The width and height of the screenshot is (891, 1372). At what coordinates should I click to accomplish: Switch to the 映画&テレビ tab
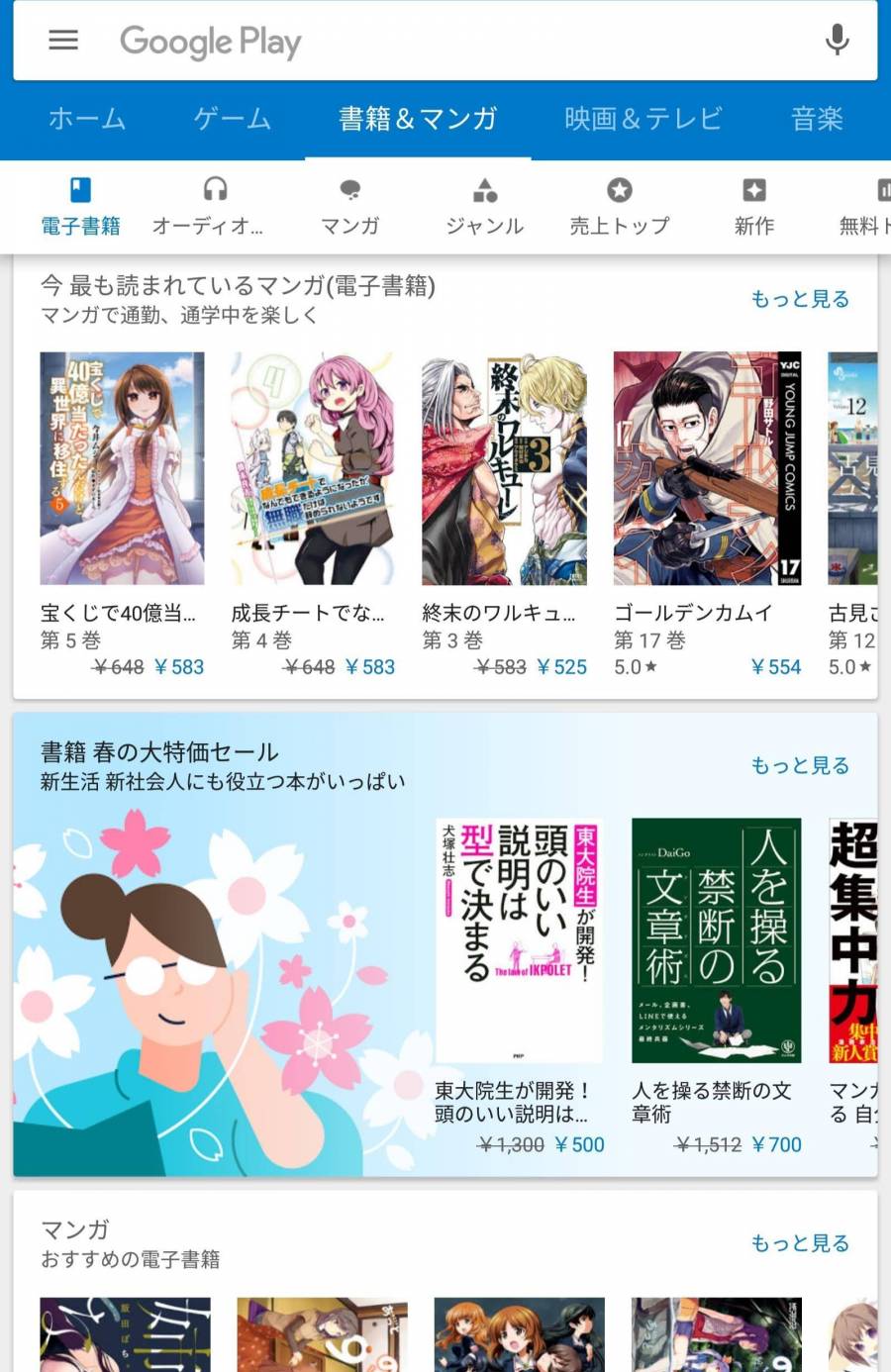coord(643,119)
